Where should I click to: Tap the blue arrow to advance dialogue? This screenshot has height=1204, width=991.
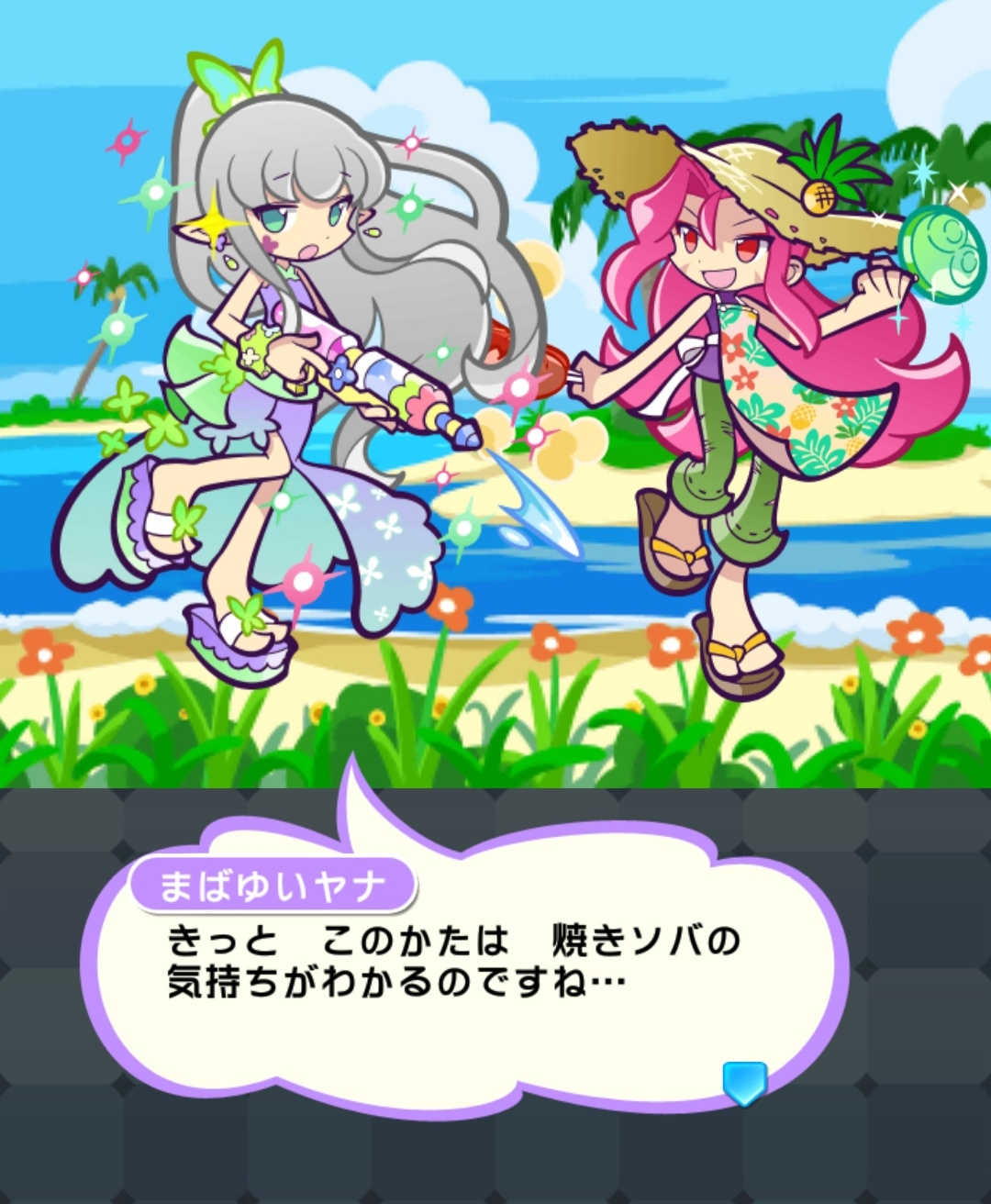pos(744,1083)
